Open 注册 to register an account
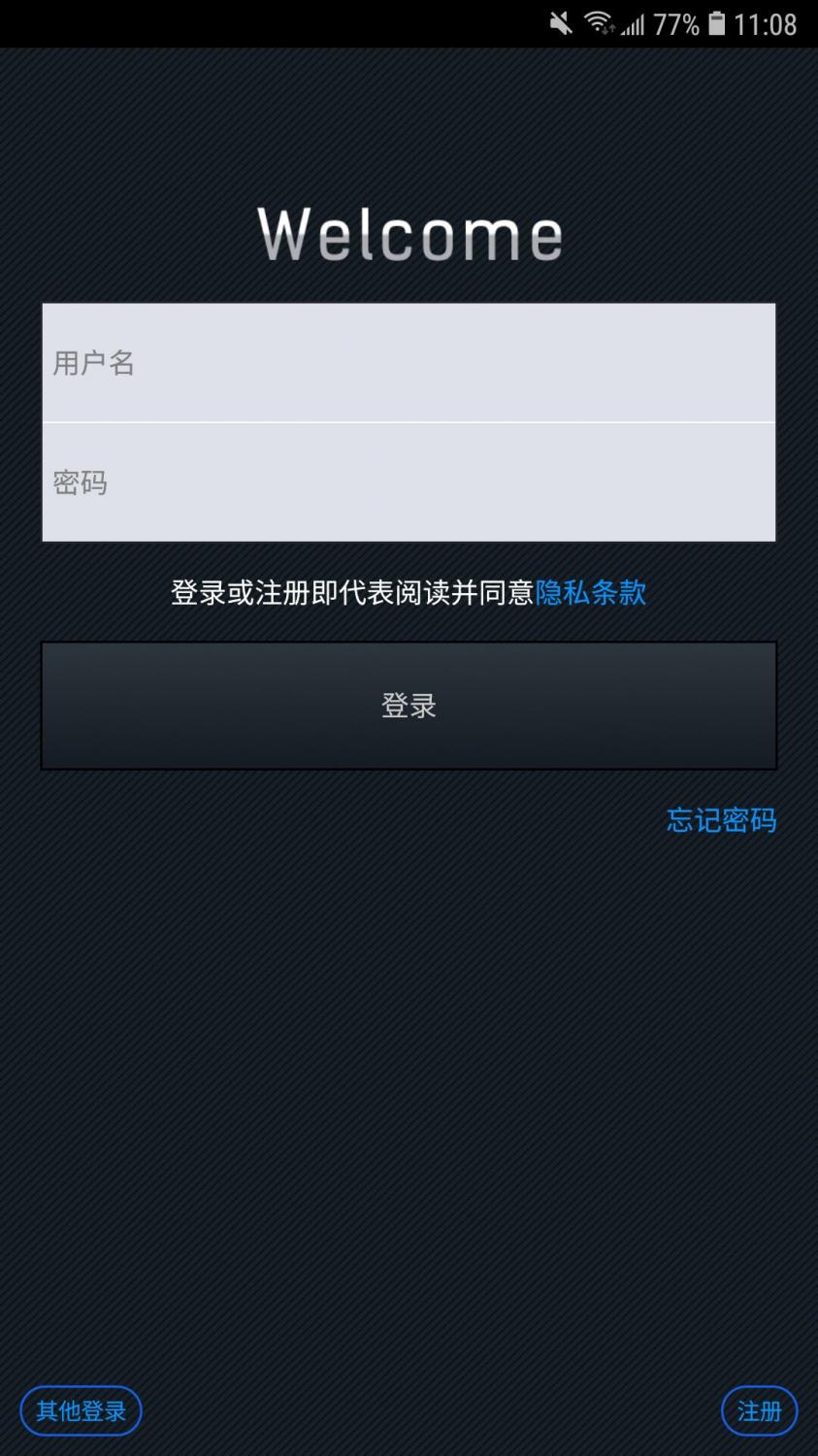 pyautogui.click(x=759, y=1410)
